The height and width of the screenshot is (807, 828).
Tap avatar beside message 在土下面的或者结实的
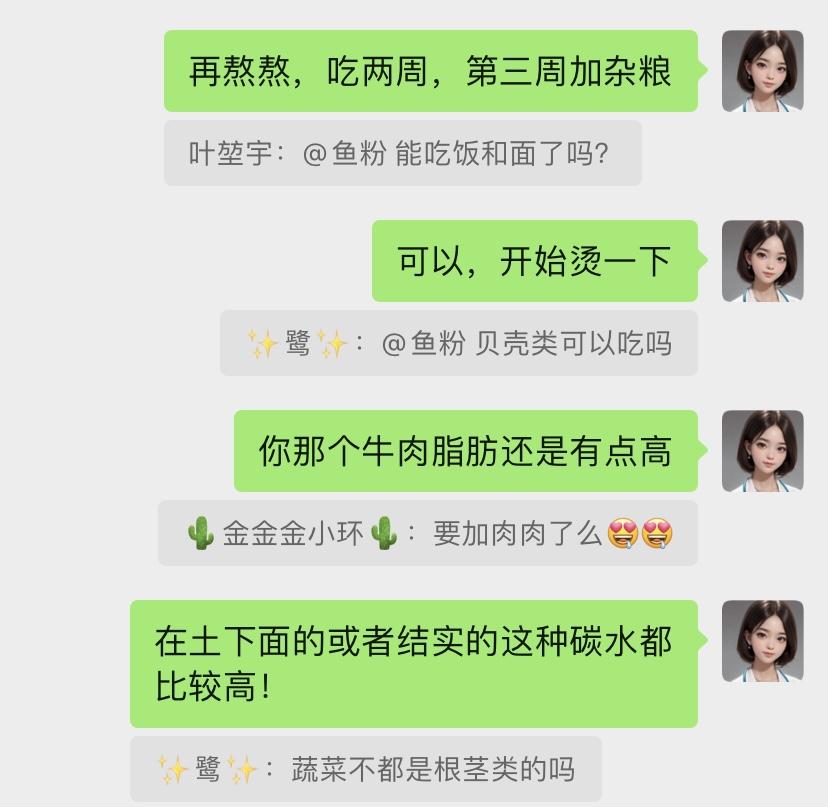762,641
